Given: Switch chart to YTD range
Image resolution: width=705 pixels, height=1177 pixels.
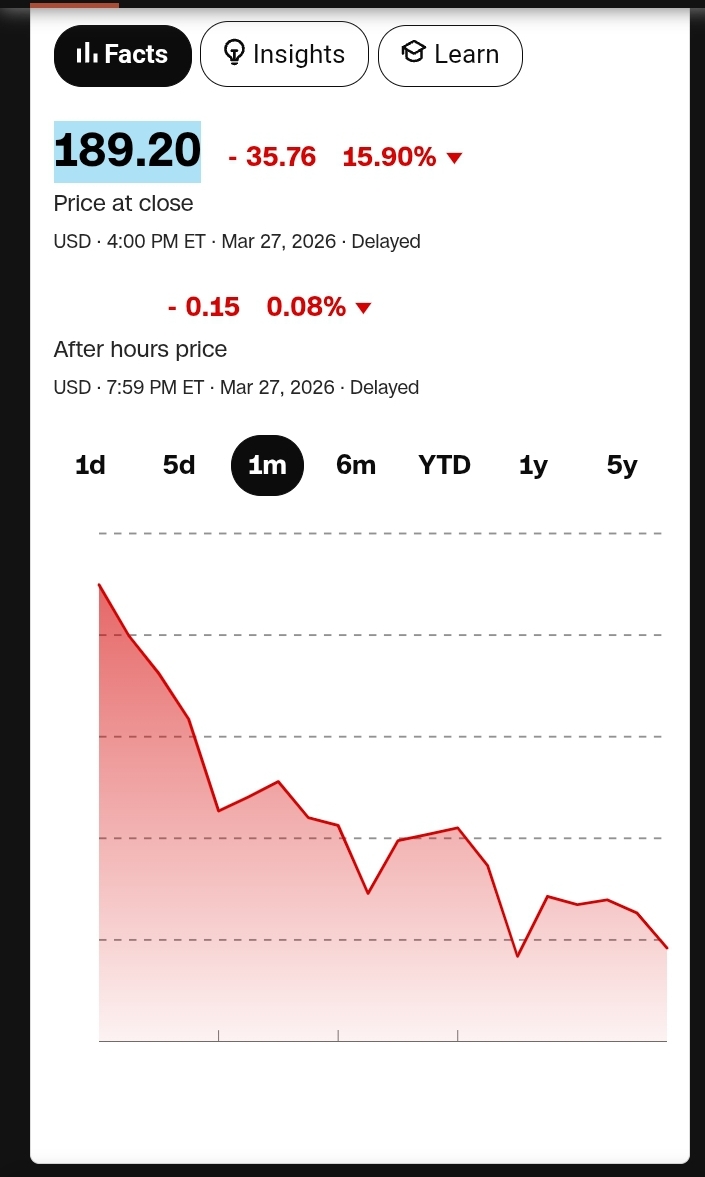Looking at the screenshot, I should pyautogui.click(x=444, y=465).
